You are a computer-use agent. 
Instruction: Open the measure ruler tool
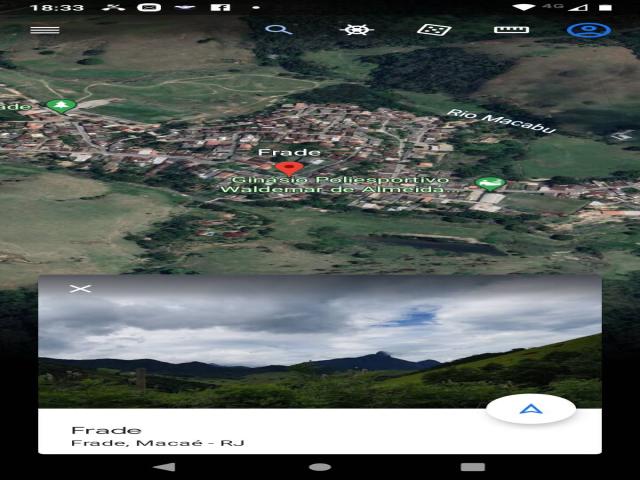(511, 29)
